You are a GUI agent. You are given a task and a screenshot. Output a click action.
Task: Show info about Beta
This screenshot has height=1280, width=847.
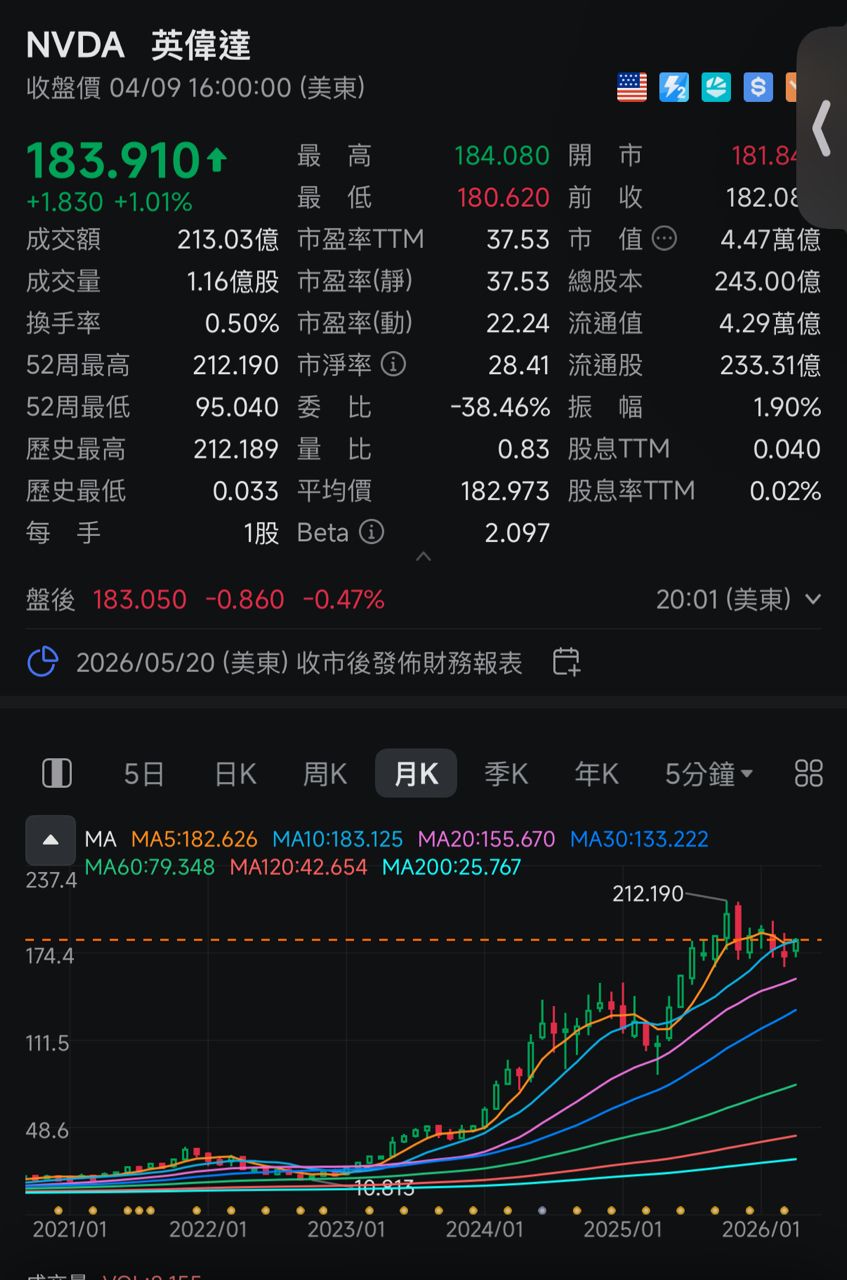371,533
